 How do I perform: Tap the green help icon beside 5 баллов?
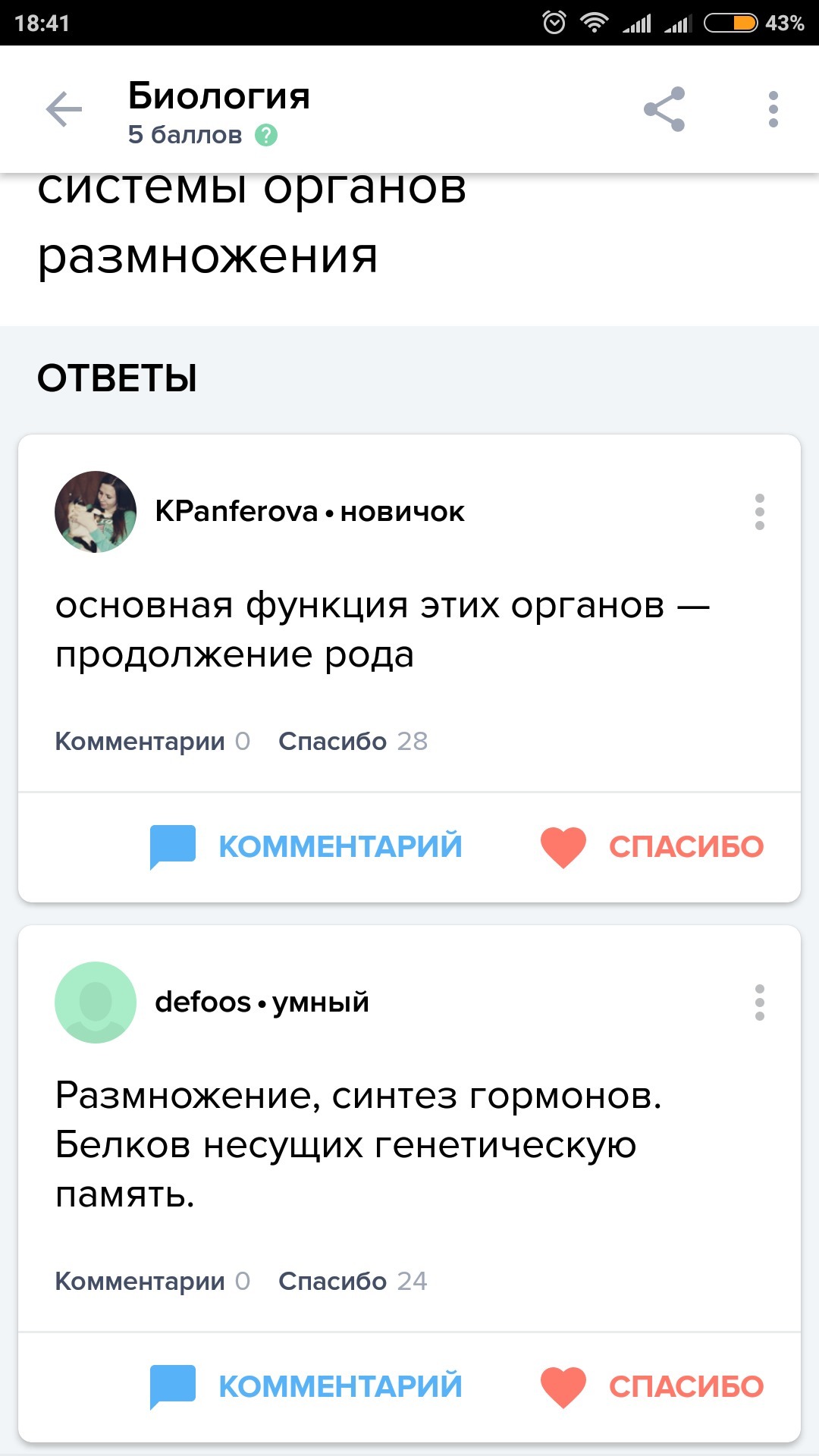[x=266, y=135]
